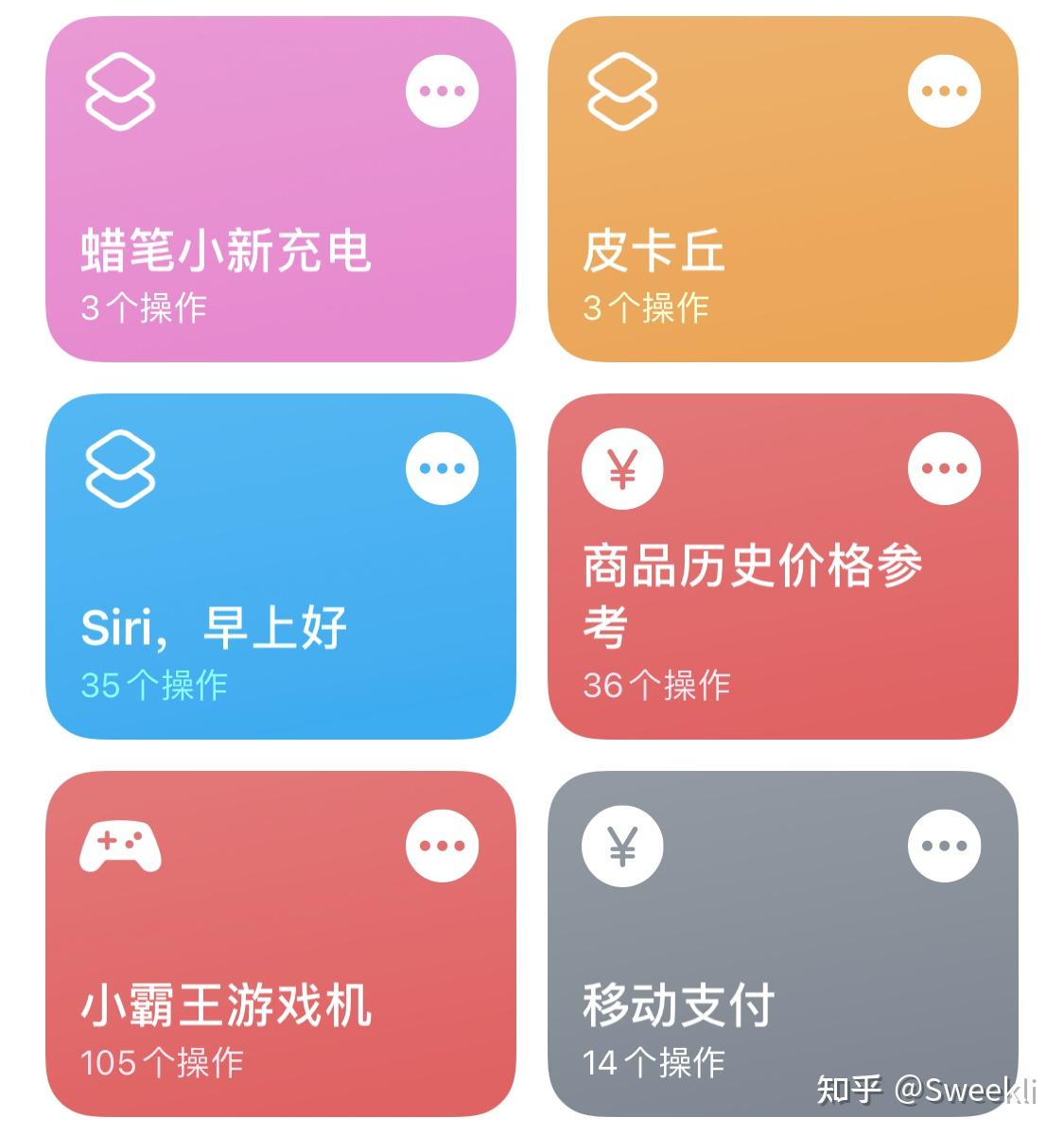Click the yen symbol icon on 移动支付 card

621,845
